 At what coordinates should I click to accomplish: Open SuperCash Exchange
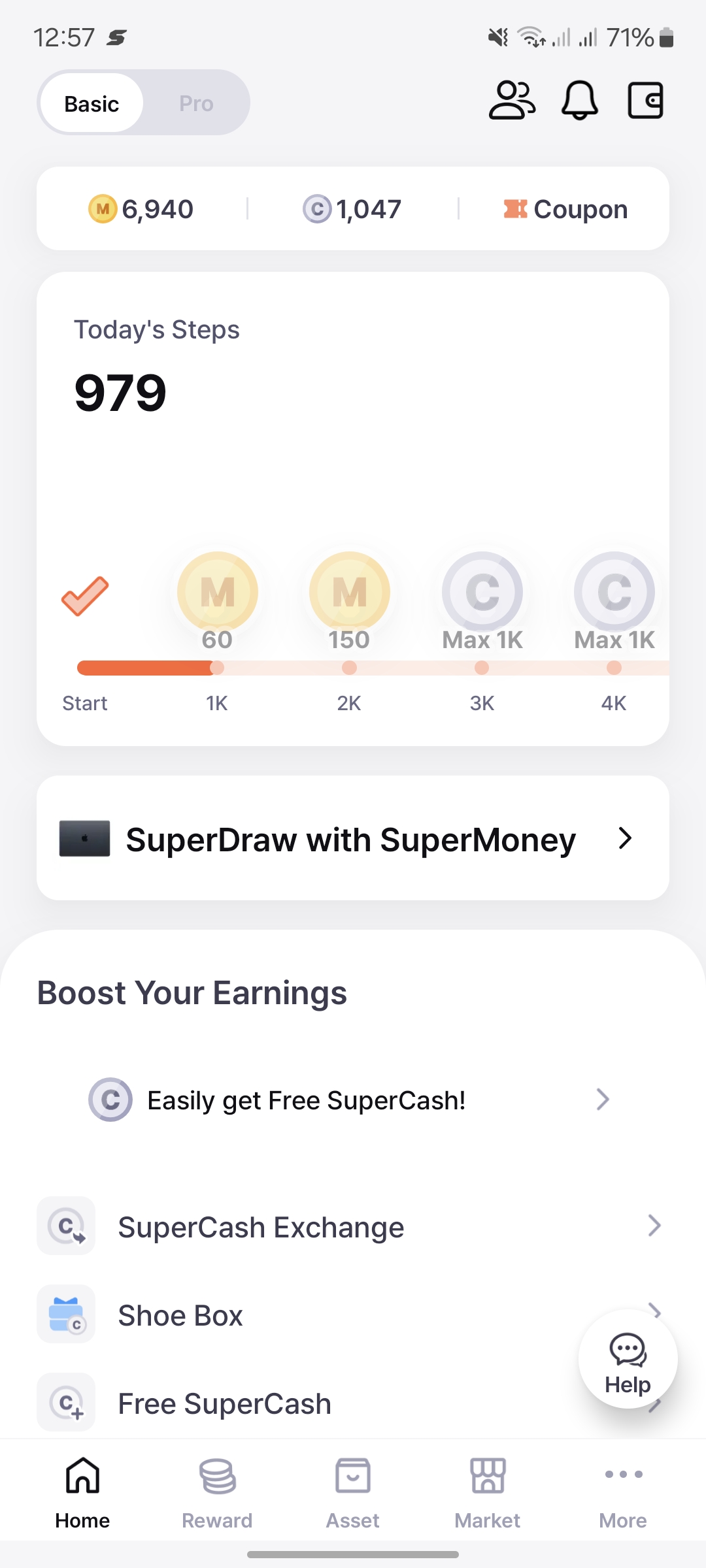click(x=353, y=1226)
